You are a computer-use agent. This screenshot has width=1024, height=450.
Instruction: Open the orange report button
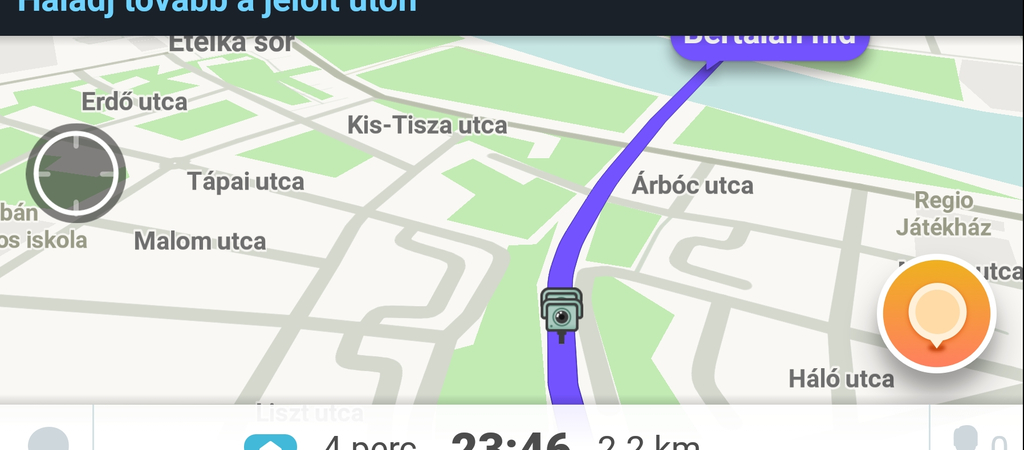point(935,313)
